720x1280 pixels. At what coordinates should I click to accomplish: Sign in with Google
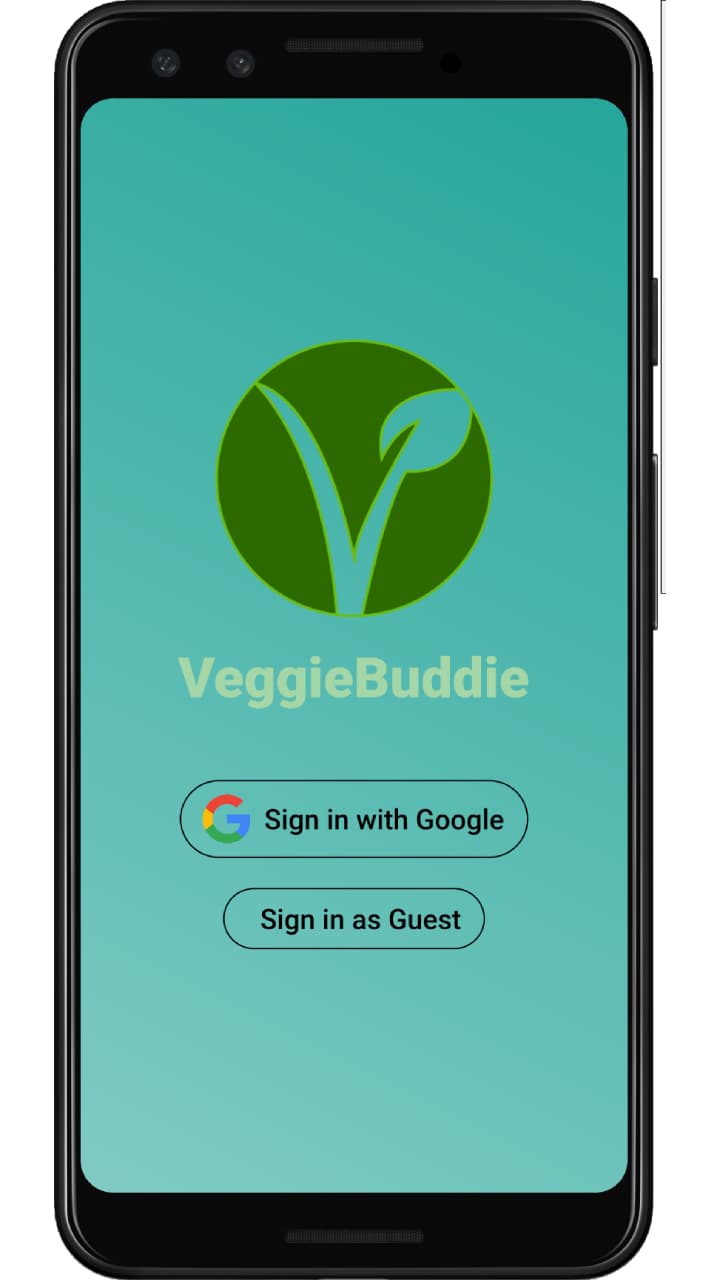tap(354, 819)
